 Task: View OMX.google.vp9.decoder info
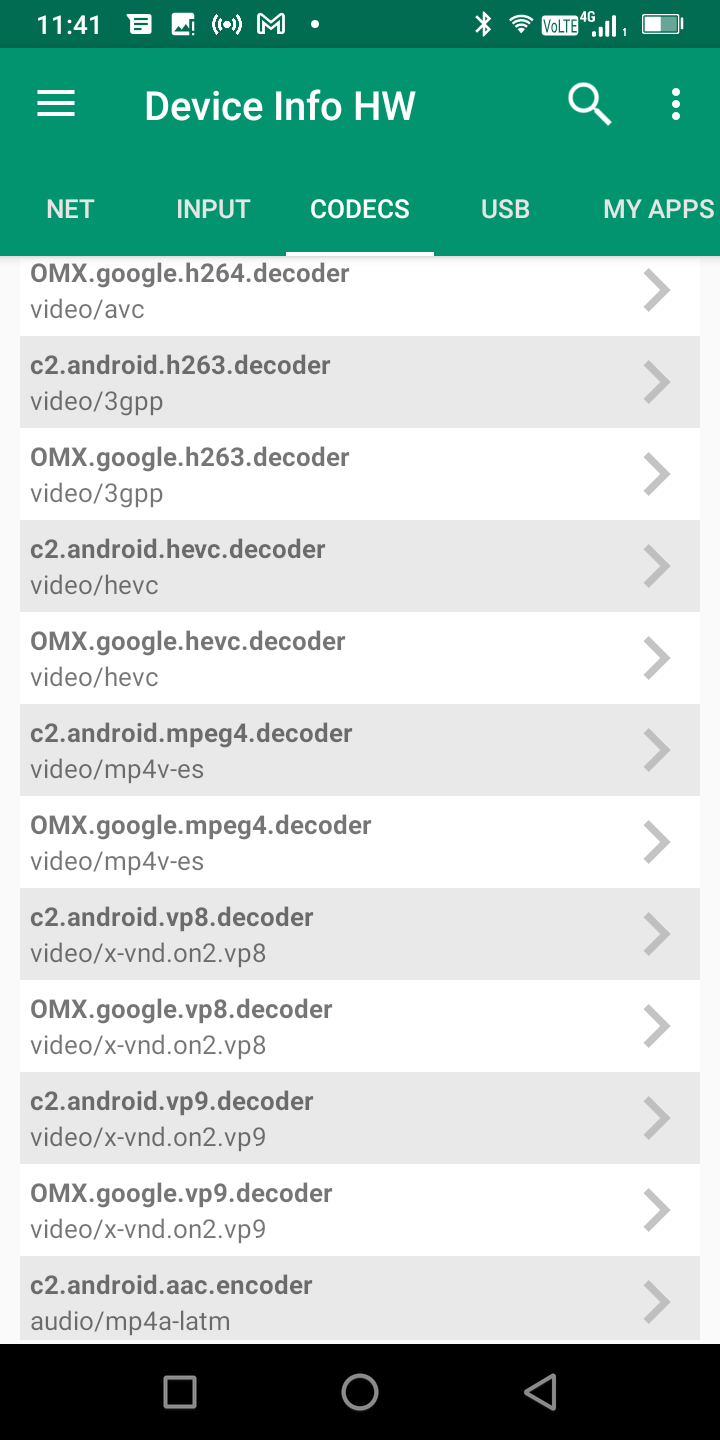coord(360,1210)
